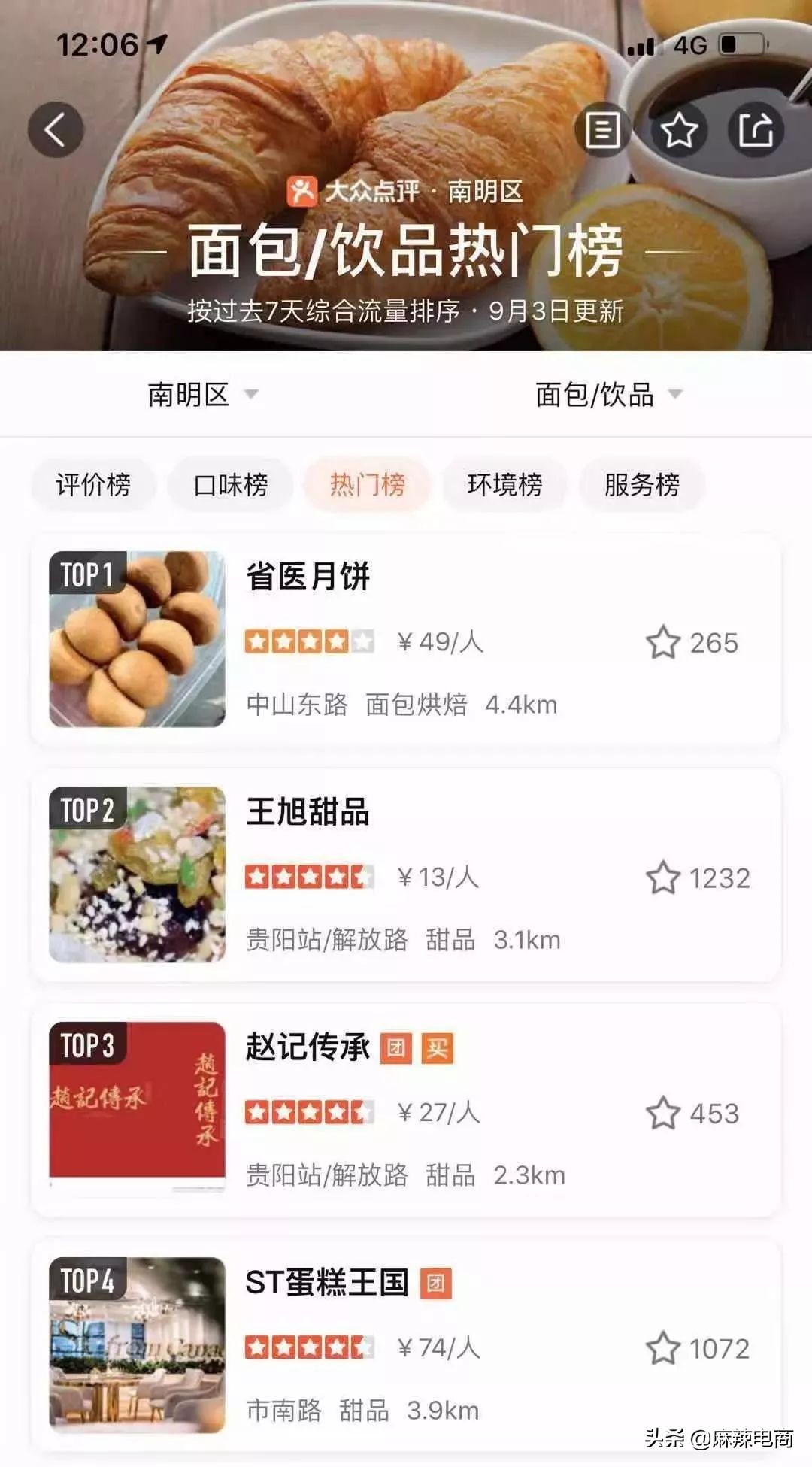Toggle the favorite star for 王旭甜品
The image size is (812, 1467).
[x=665, y=876]
